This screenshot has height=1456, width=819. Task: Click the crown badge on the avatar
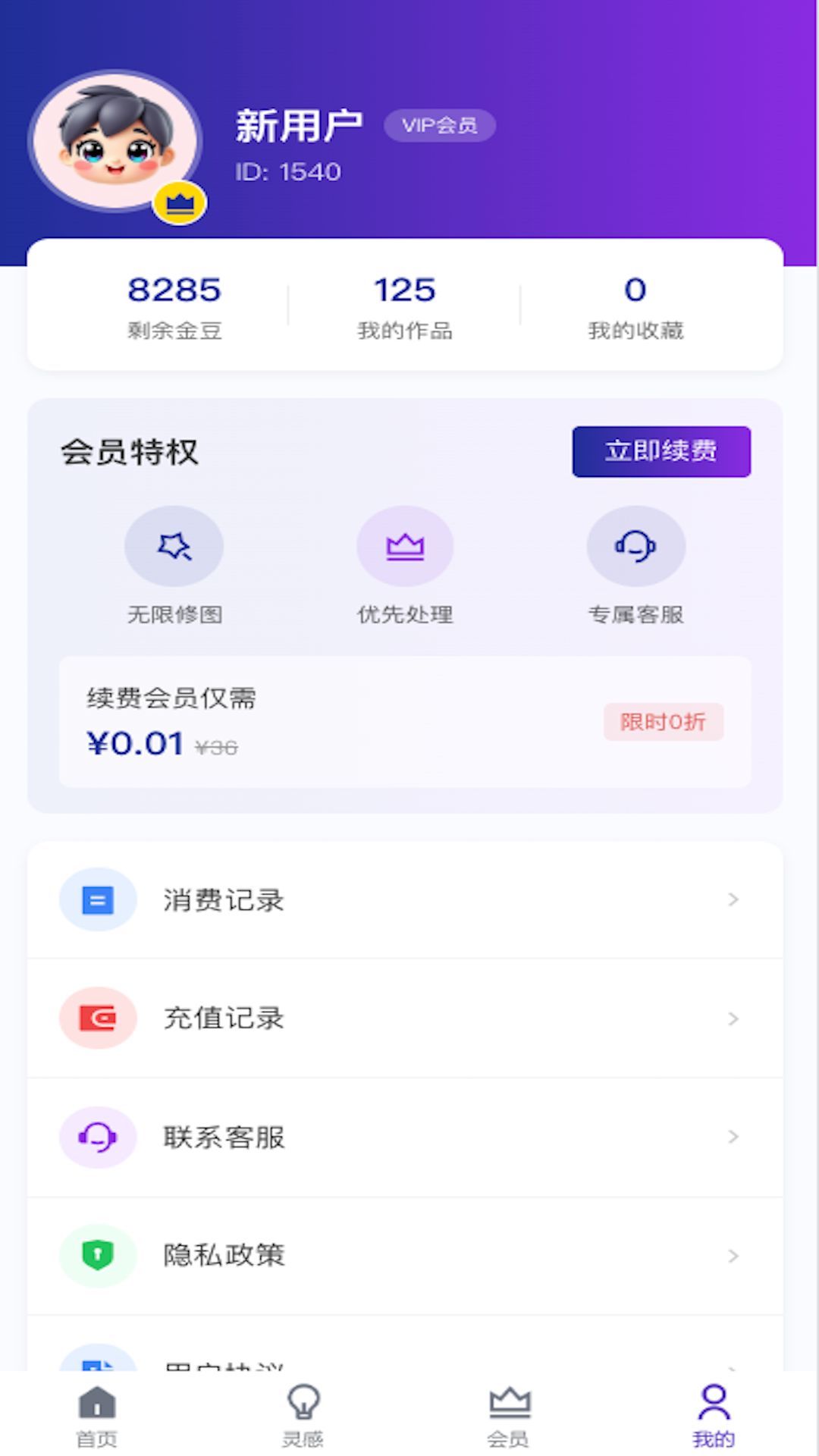click(177, 202)
